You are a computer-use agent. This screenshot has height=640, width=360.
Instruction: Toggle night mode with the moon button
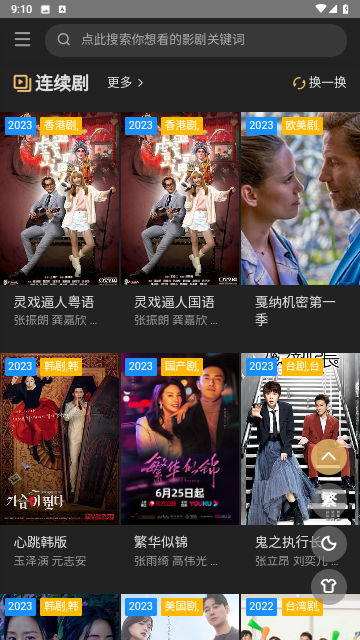[x=329, y=544]
